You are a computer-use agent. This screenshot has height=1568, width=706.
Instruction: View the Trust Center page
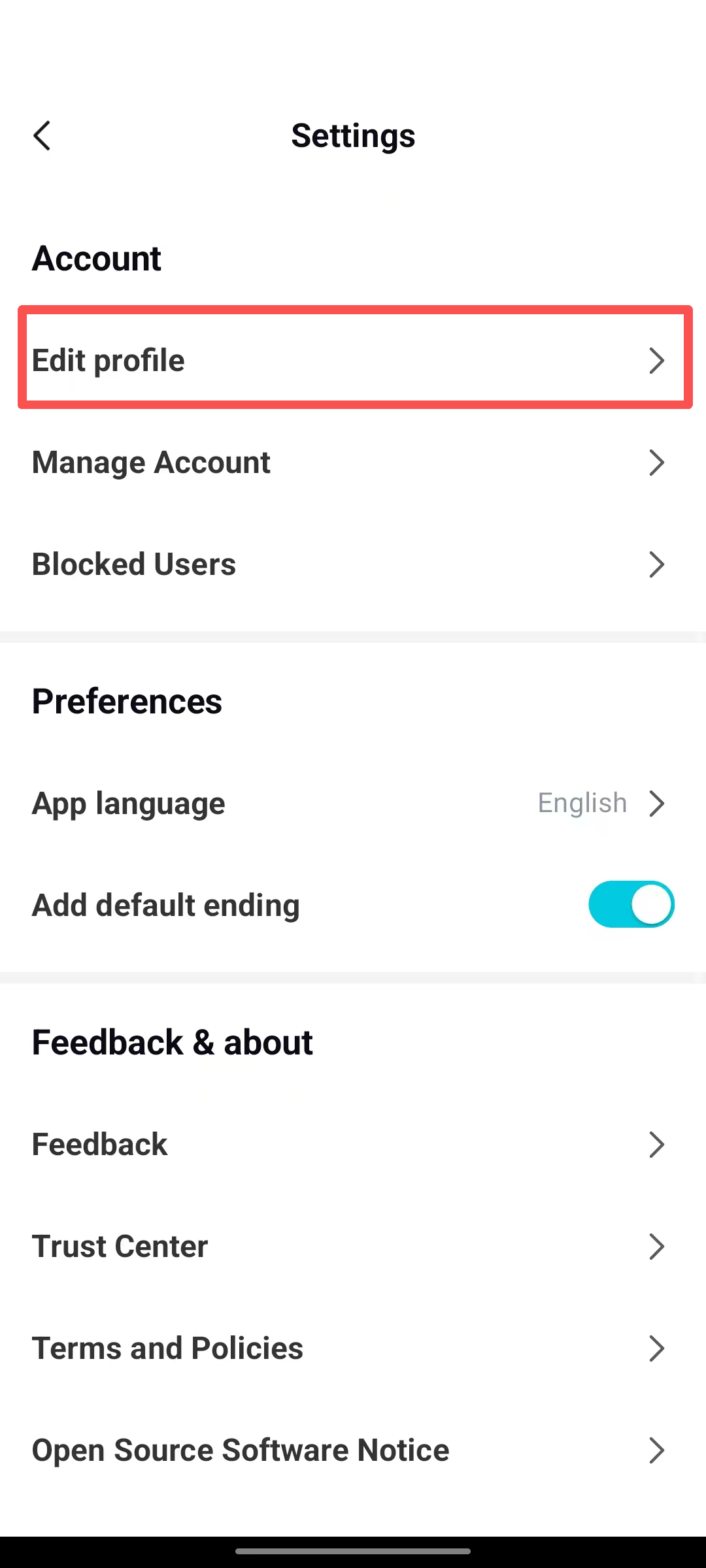coord(261,1246)
